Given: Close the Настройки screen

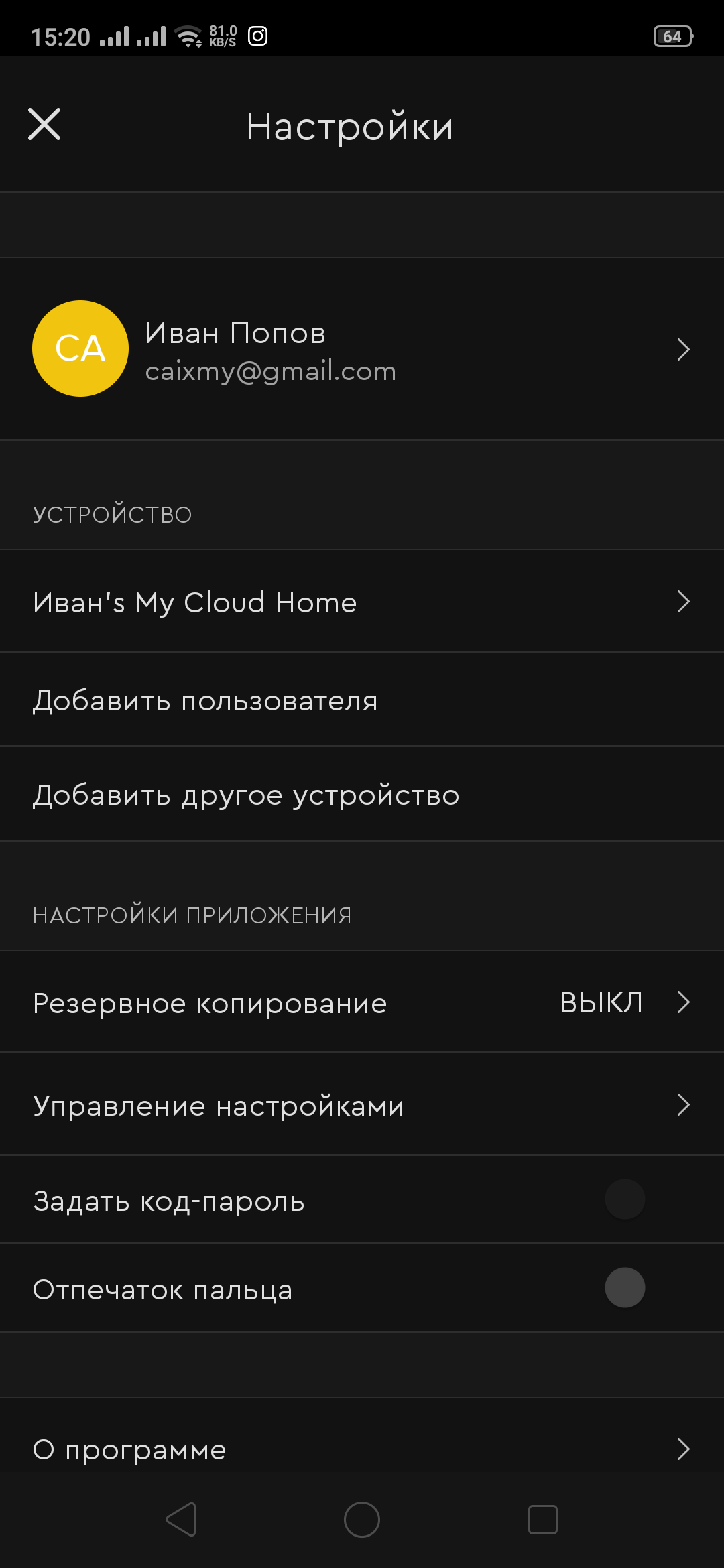Looking at the screenshot, I should [x=44, y=125].
